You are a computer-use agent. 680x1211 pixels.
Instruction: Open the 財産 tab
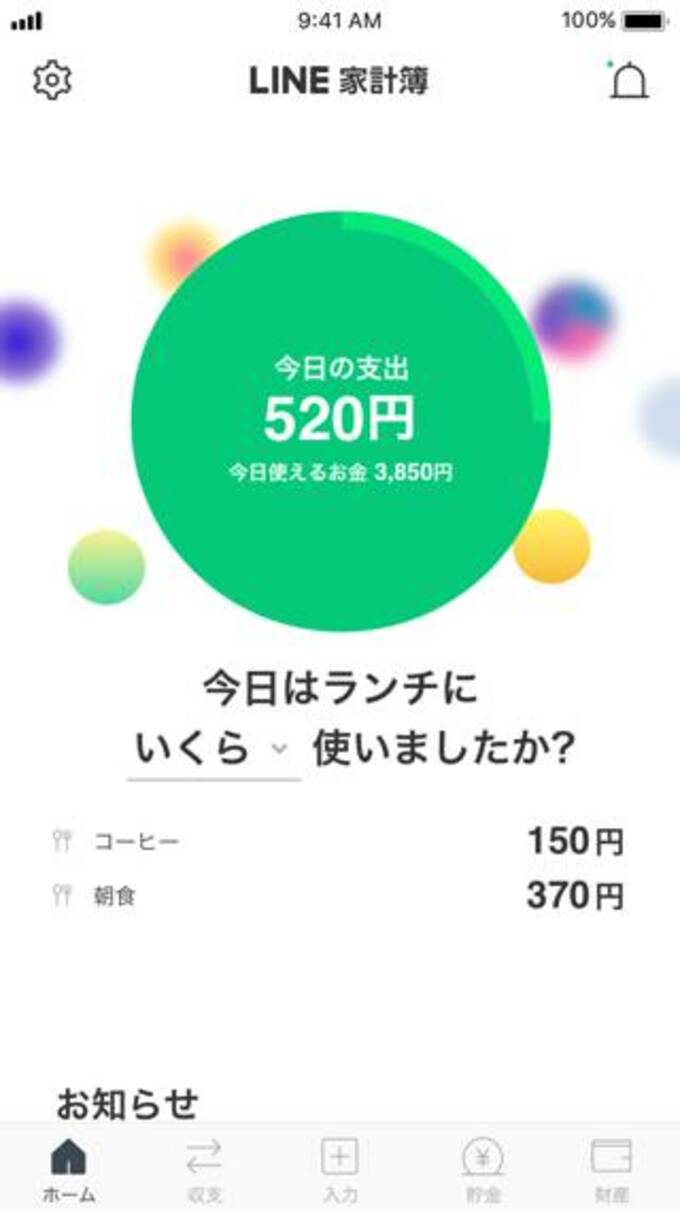[611, 1169]
